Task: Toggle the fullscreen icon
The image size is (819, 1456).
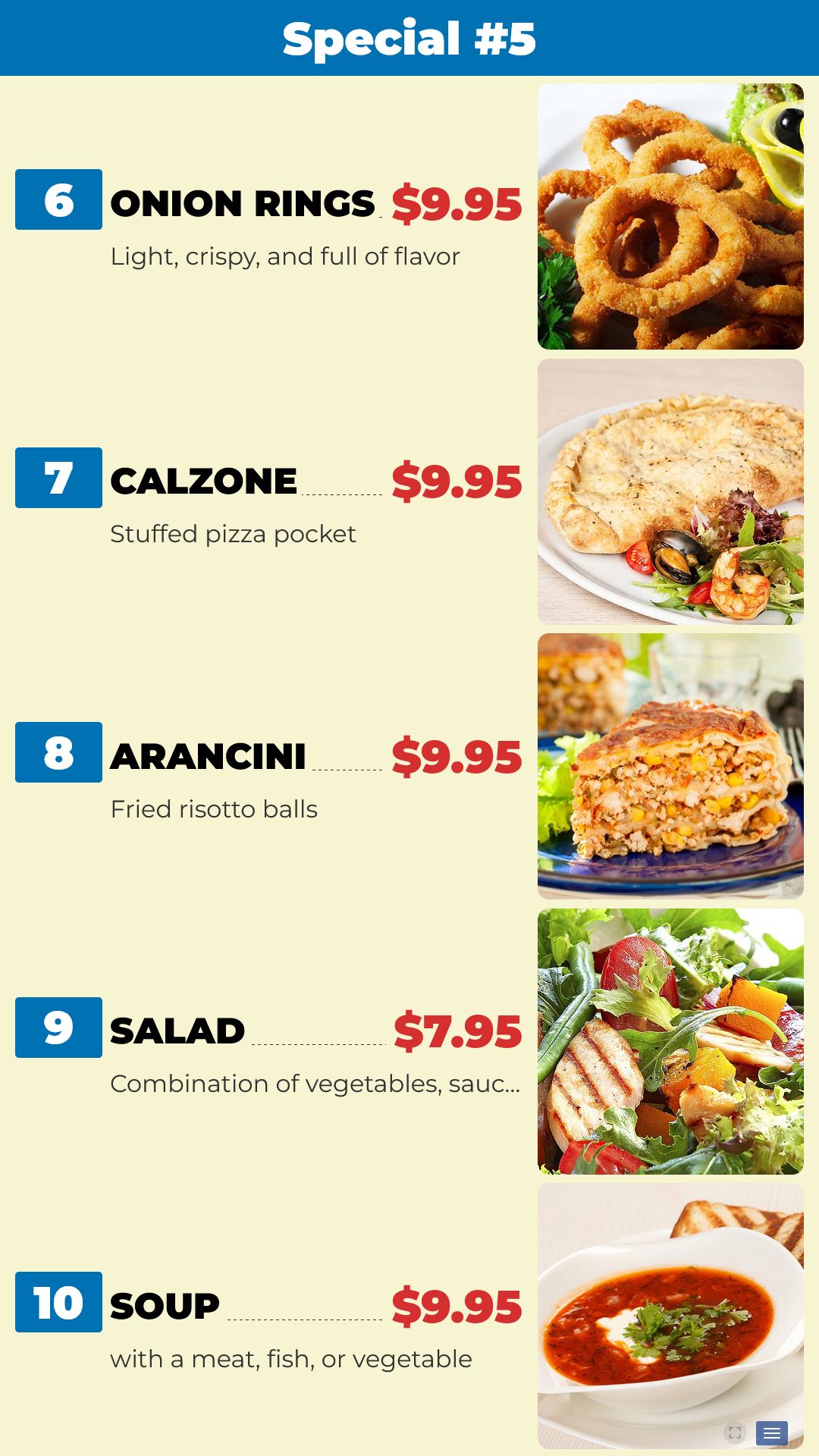Action: coord(734,1432)
